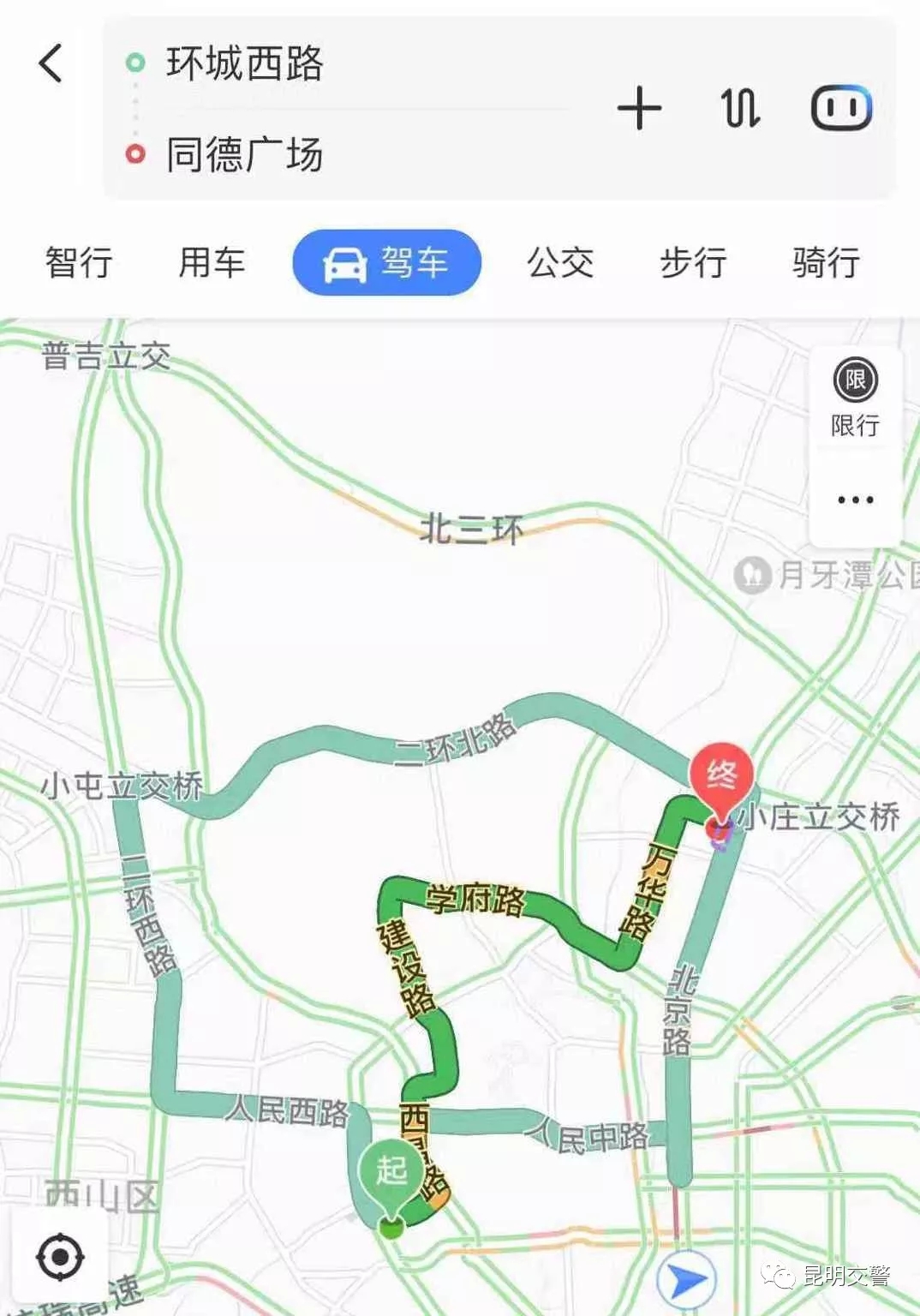Swap start and destination
Screen dimensions: 920x1316
pyautogui.click(x=740, y=109)
